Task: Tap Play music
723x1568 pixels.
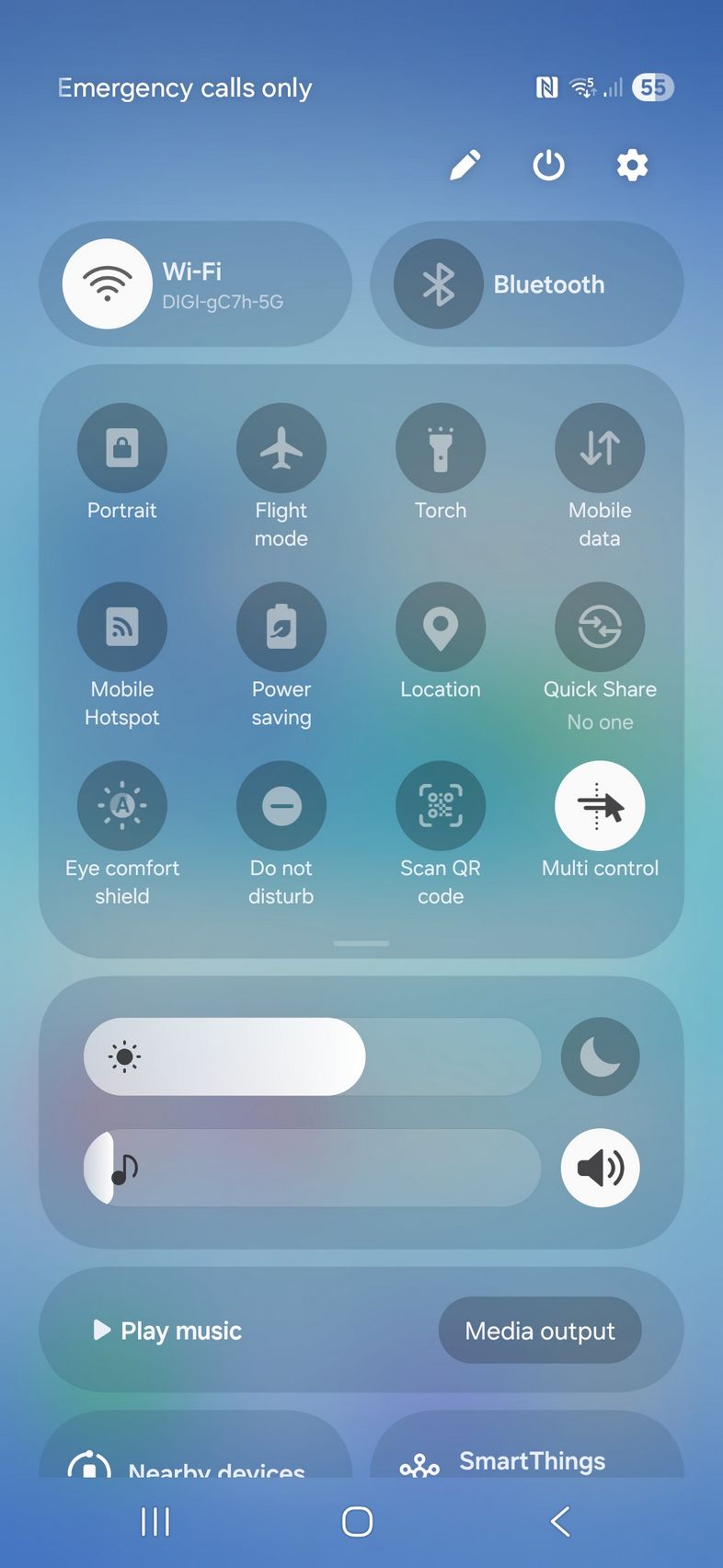Action: pyautogui.click(x=167, y=1331)
